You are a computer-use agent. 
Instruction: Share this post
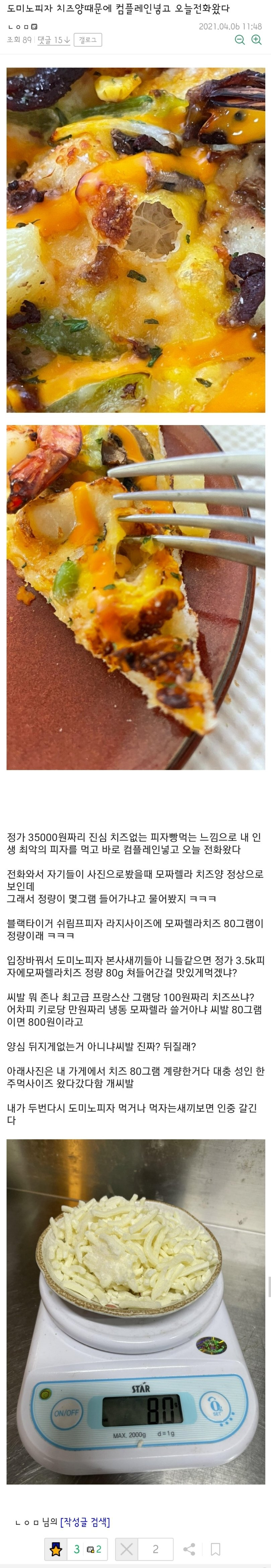[x=189, y=1549]
